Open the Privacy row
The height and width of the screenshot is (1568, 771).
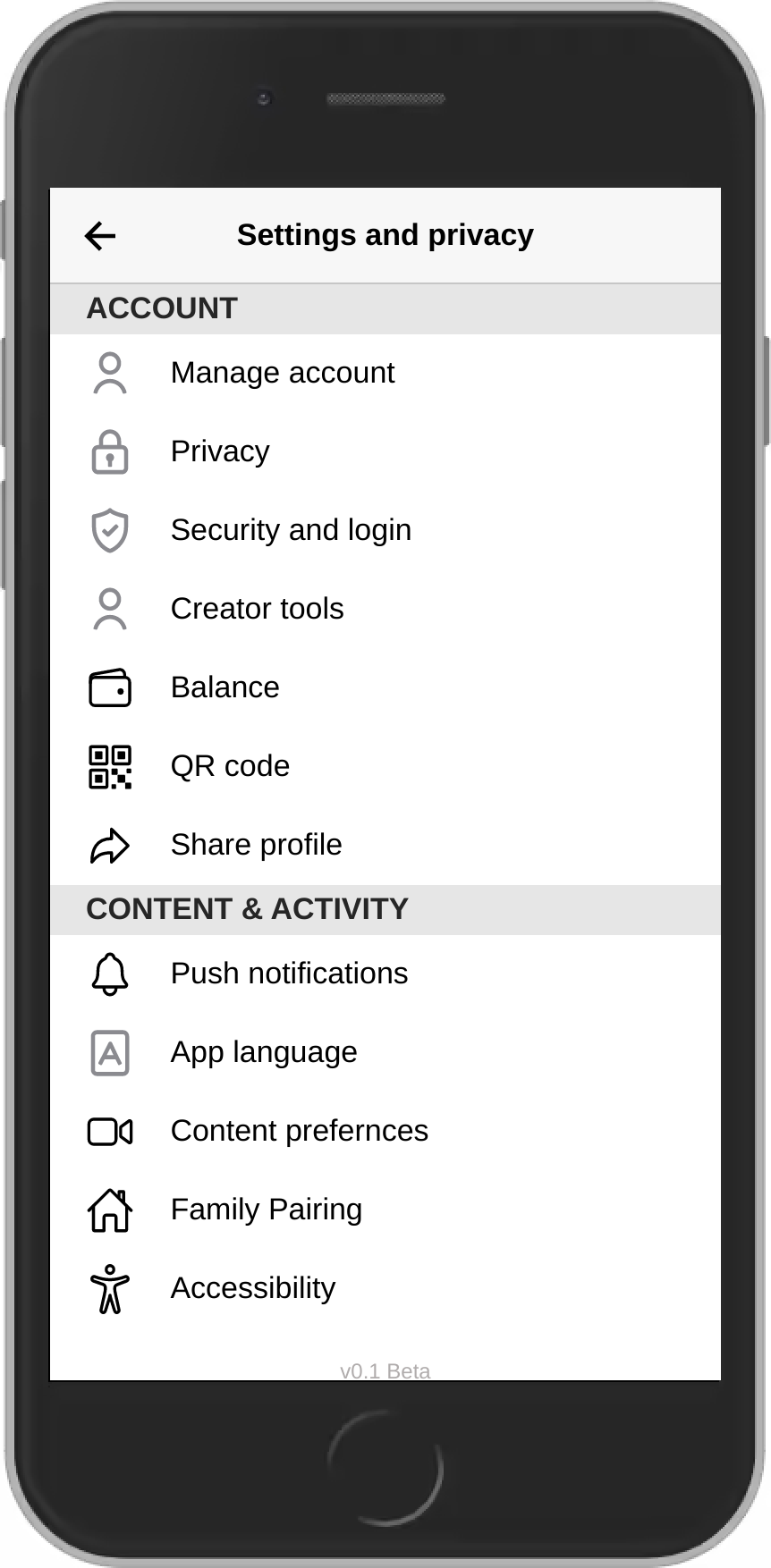click(x=385, y=452)
